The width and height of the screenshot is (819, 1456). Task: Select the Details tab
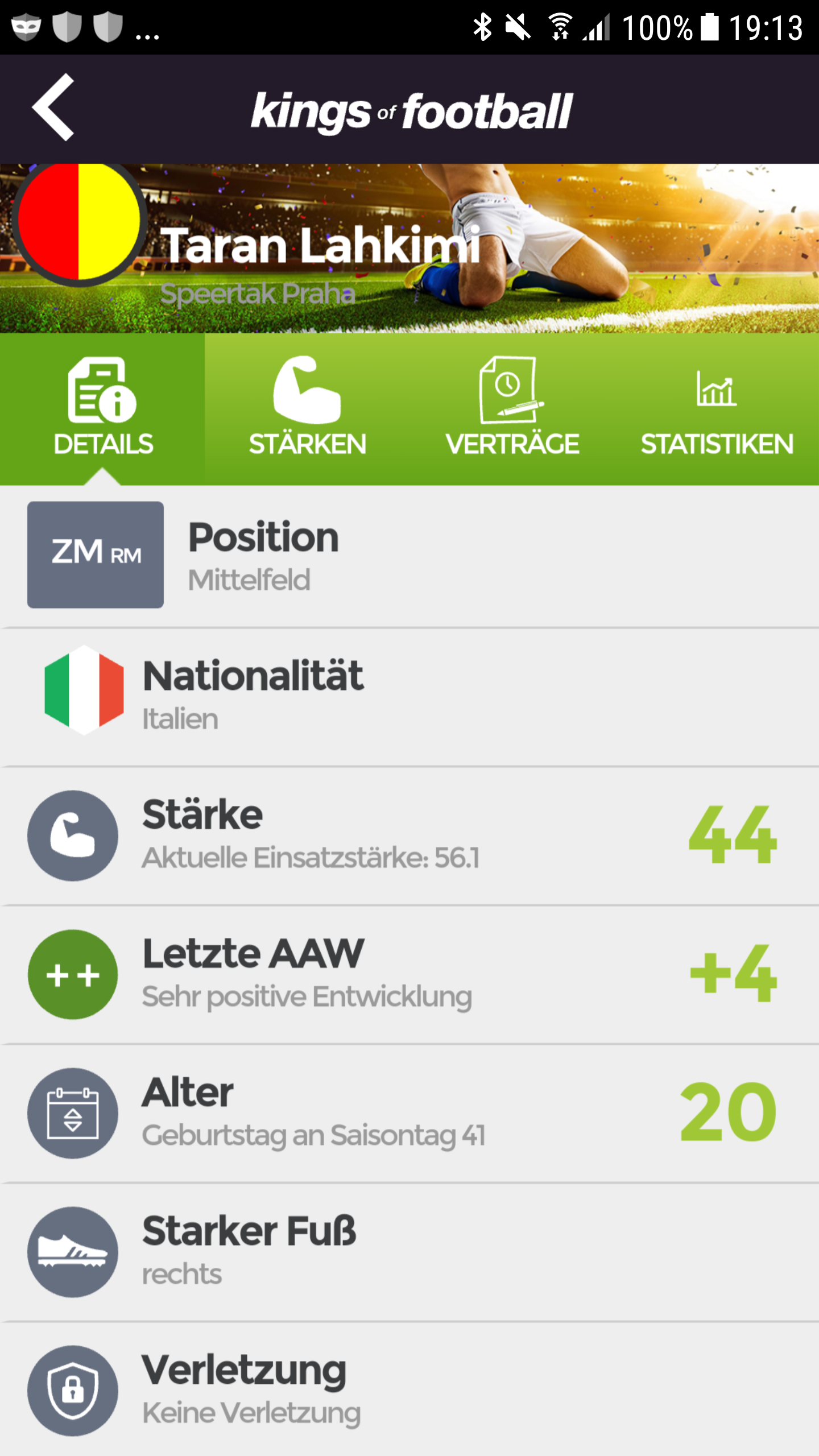click(x=102, y=408)
